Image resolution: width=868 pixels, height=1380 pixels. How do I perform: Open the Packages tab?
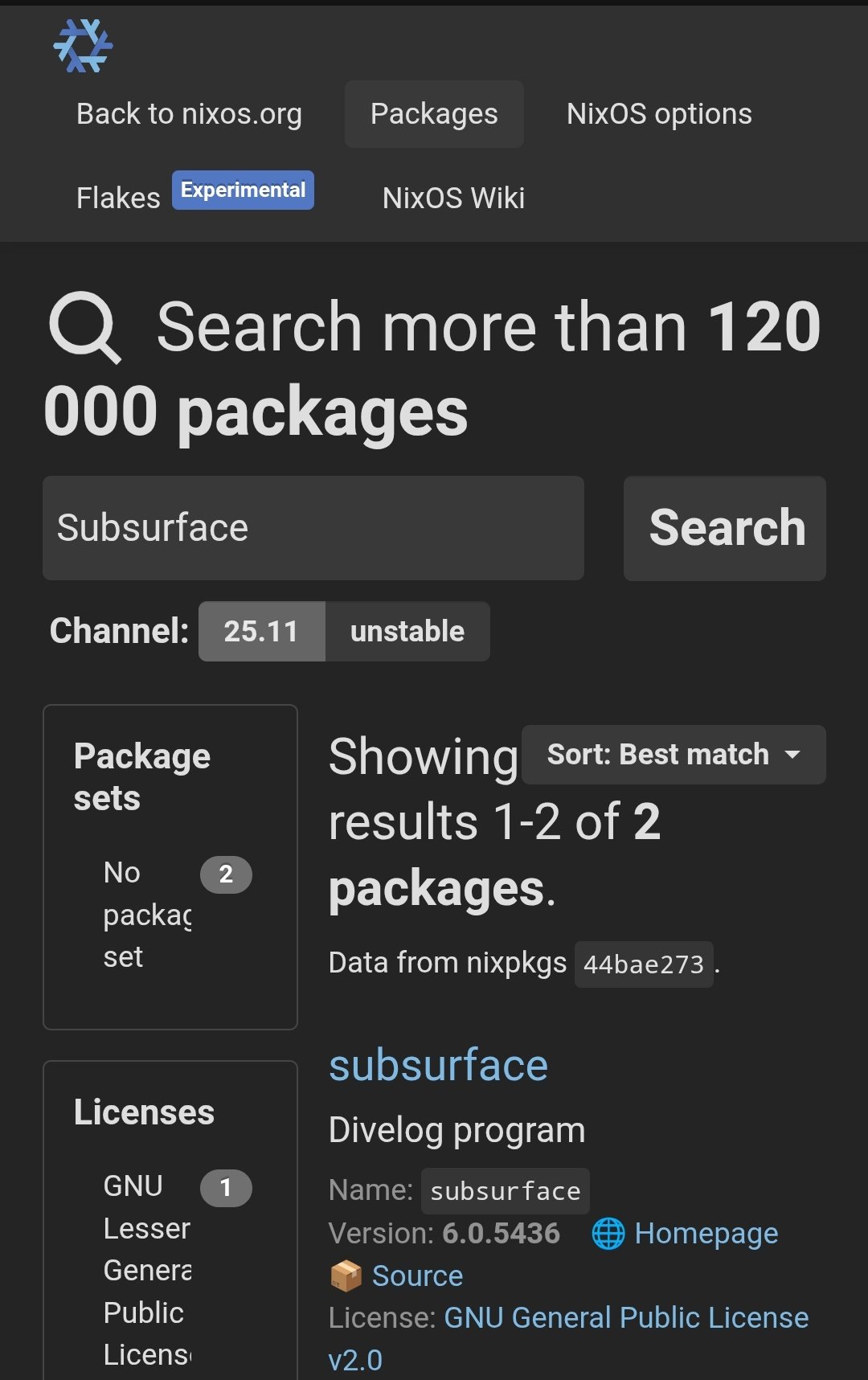click(x=434, y=114)
